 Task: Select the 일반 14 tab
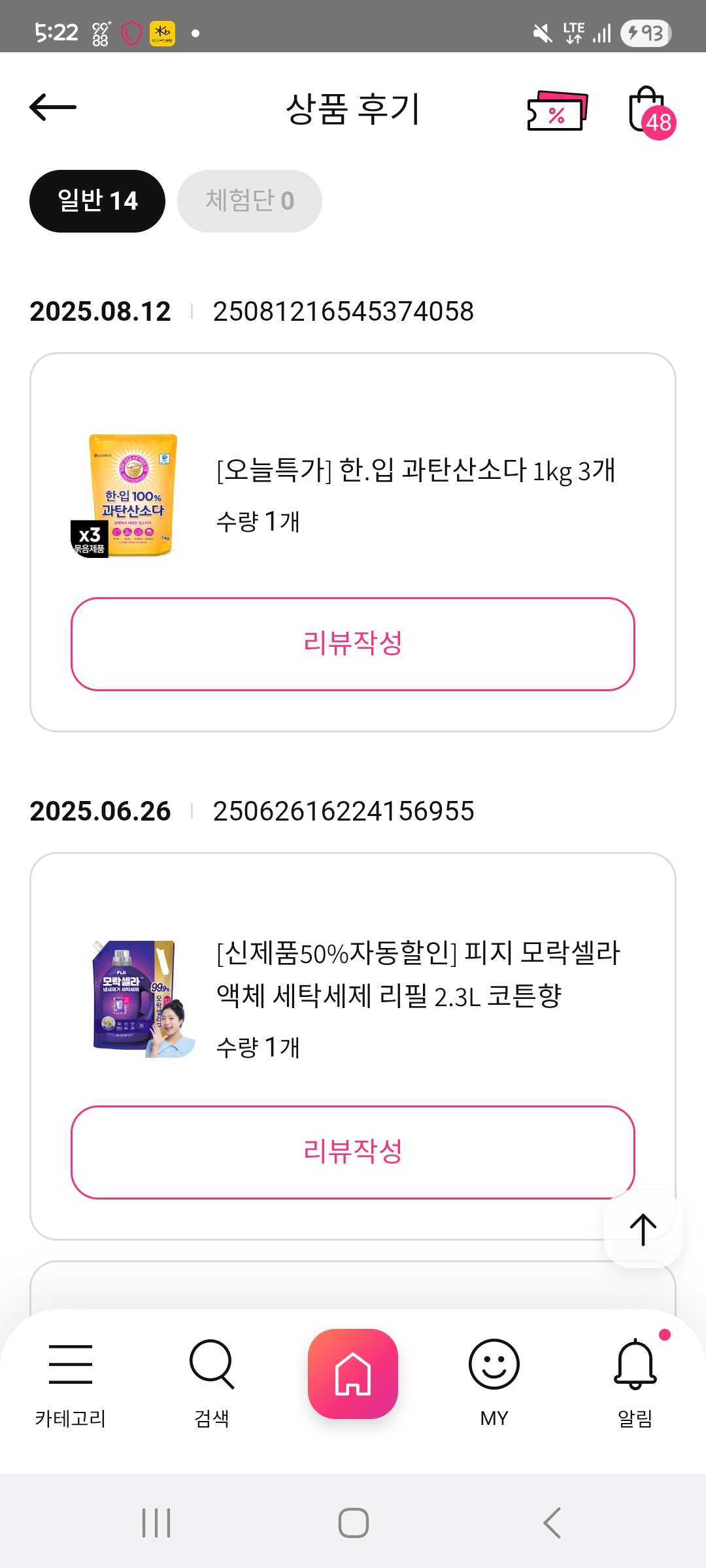click(x=97, y=201)
